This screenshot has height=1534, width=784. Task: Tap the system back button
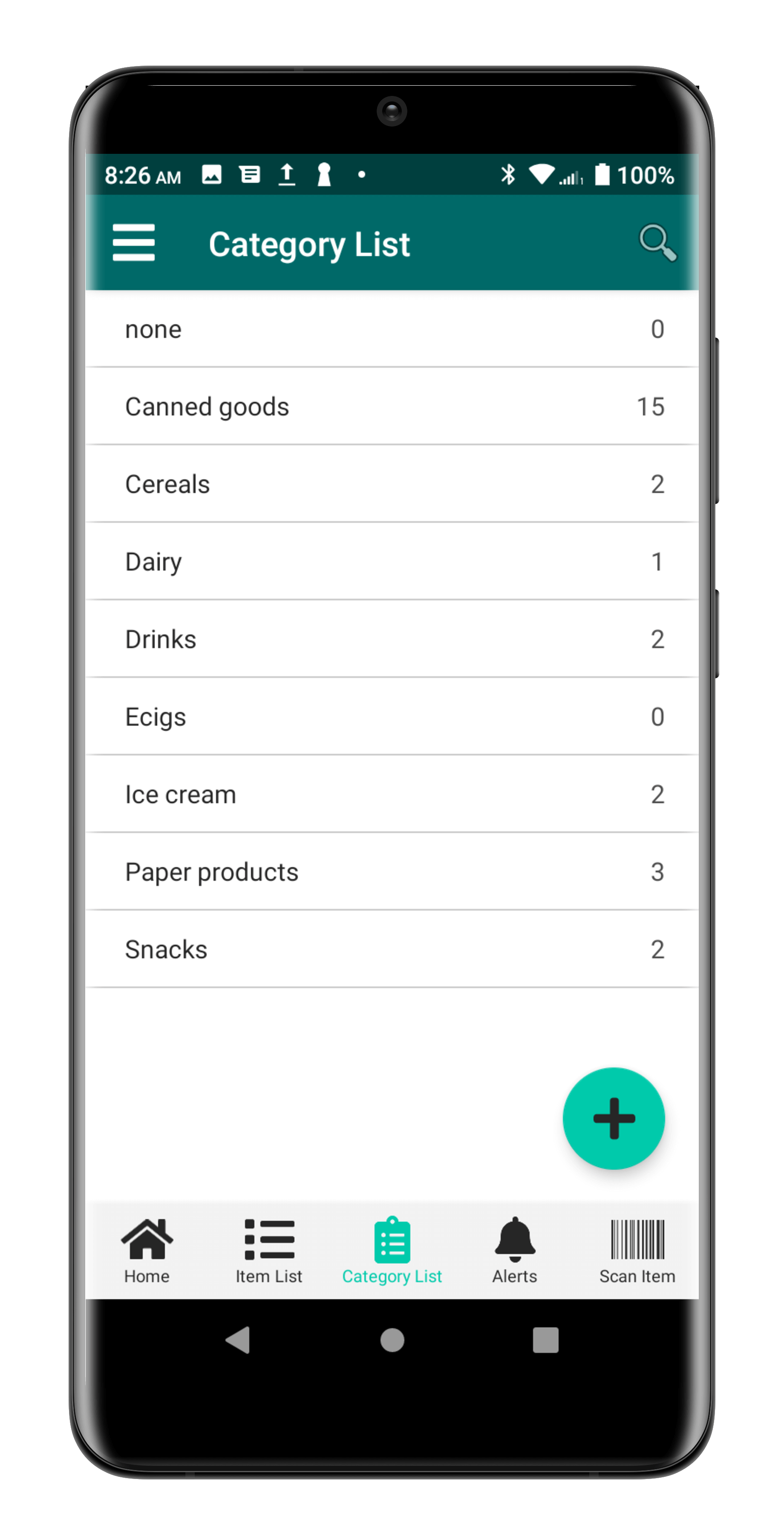pyautogui.click(x=238, y=1341)
